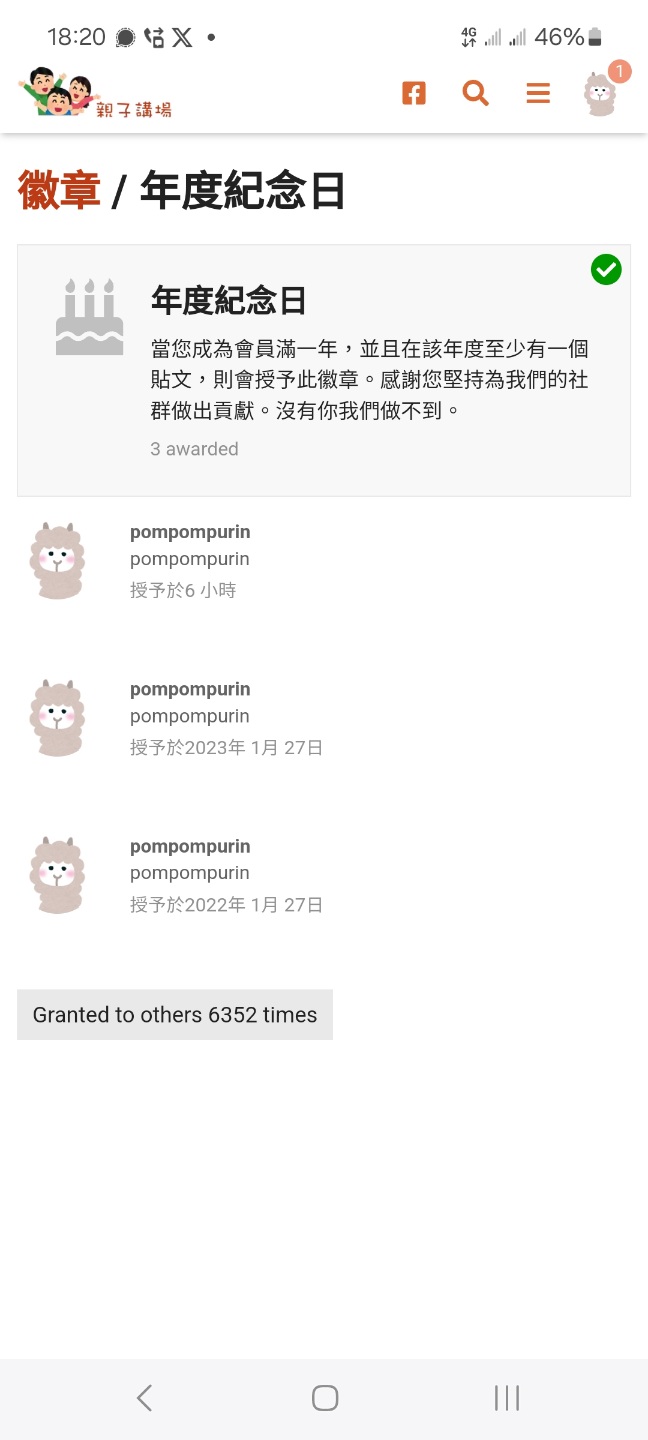Go back to 徽章 badges list

click(x=59, y=190)
